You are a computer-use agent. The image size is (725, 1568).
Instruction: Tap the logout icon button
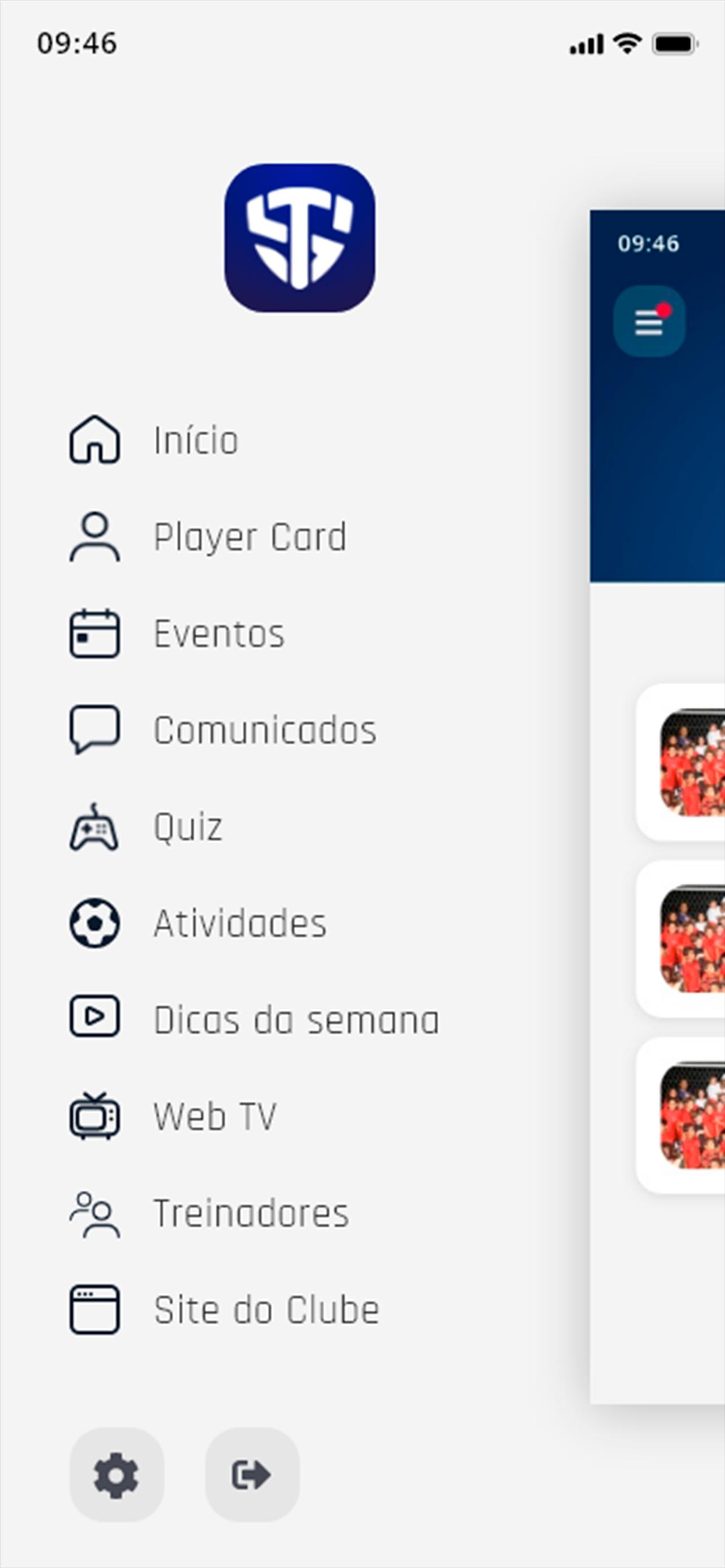coord(252,1475)
